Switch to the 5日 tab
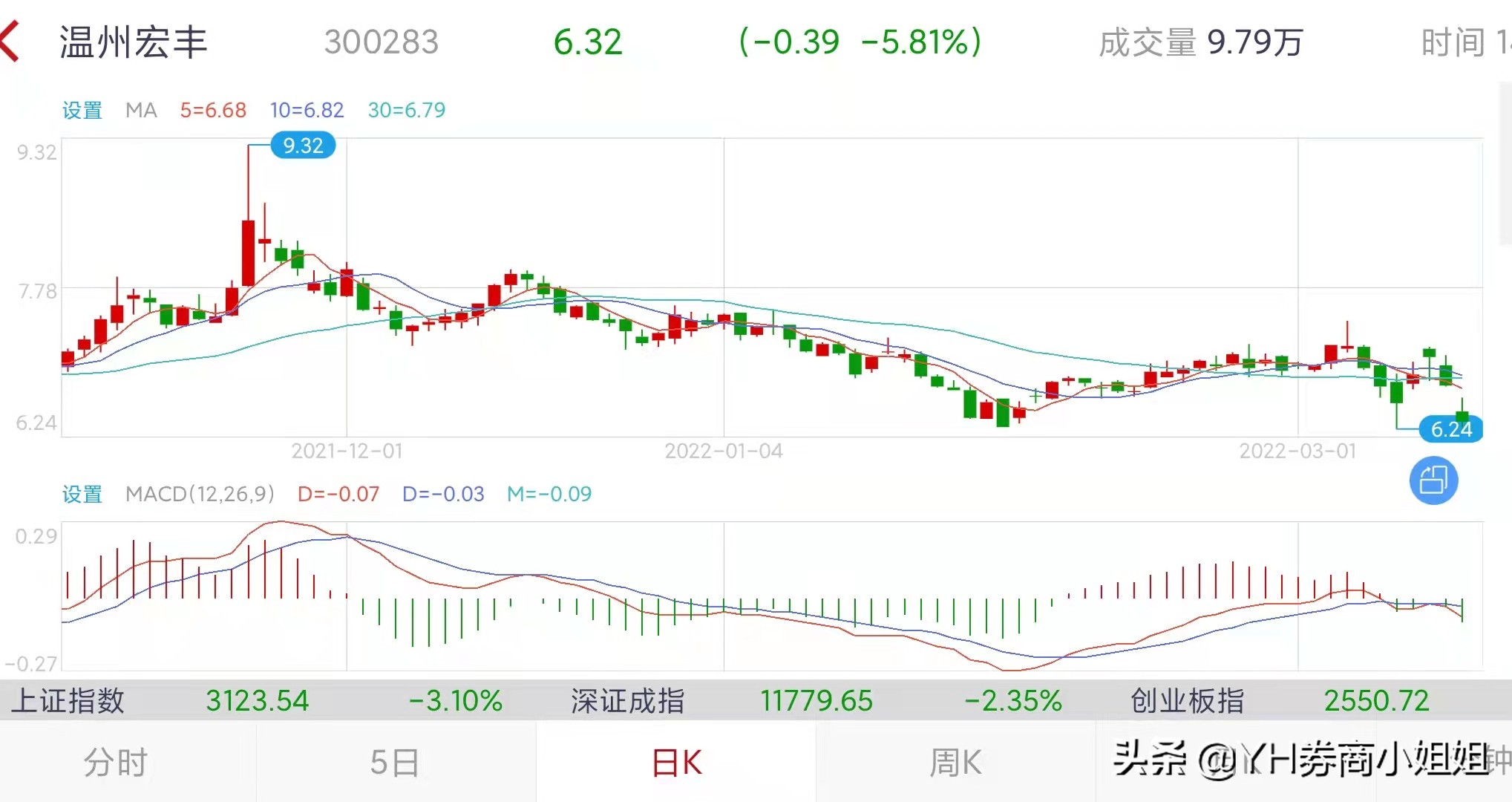1512x802 pixels. click(395, 763)
